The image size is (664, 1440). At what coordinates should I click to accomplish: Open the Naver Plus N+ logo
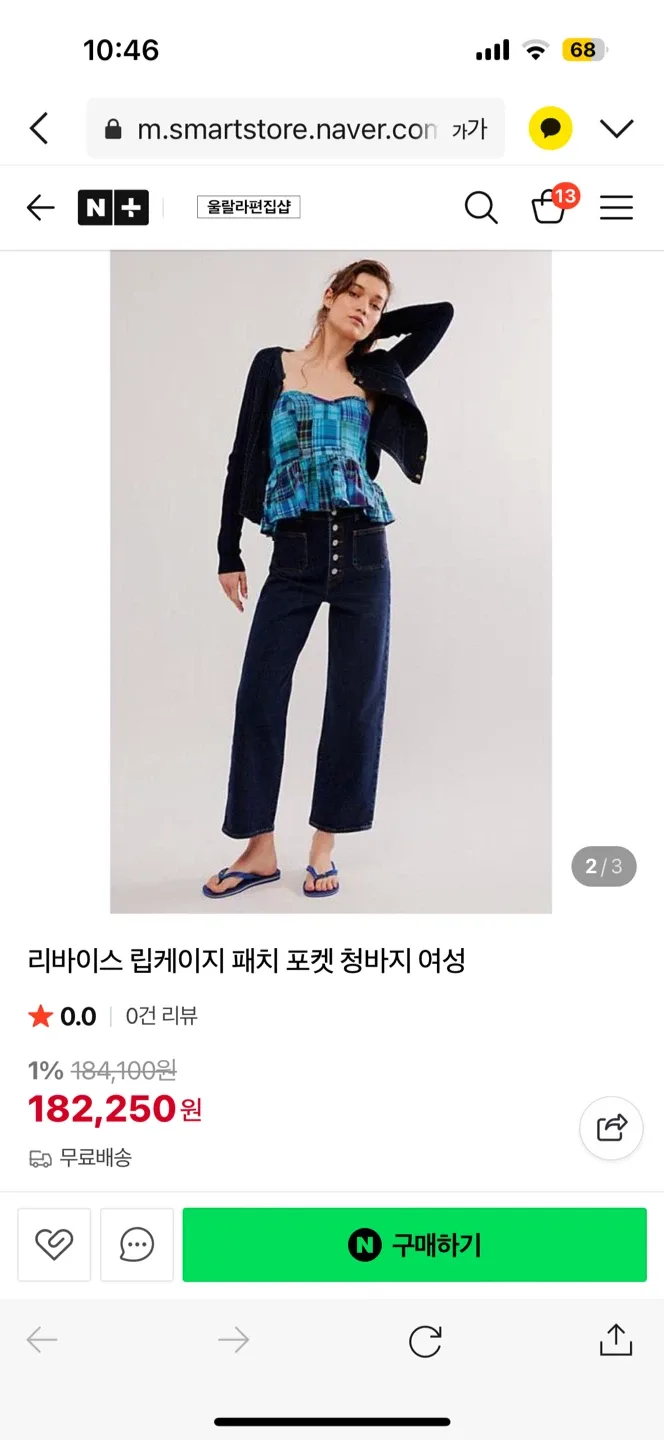pos(113,207)
